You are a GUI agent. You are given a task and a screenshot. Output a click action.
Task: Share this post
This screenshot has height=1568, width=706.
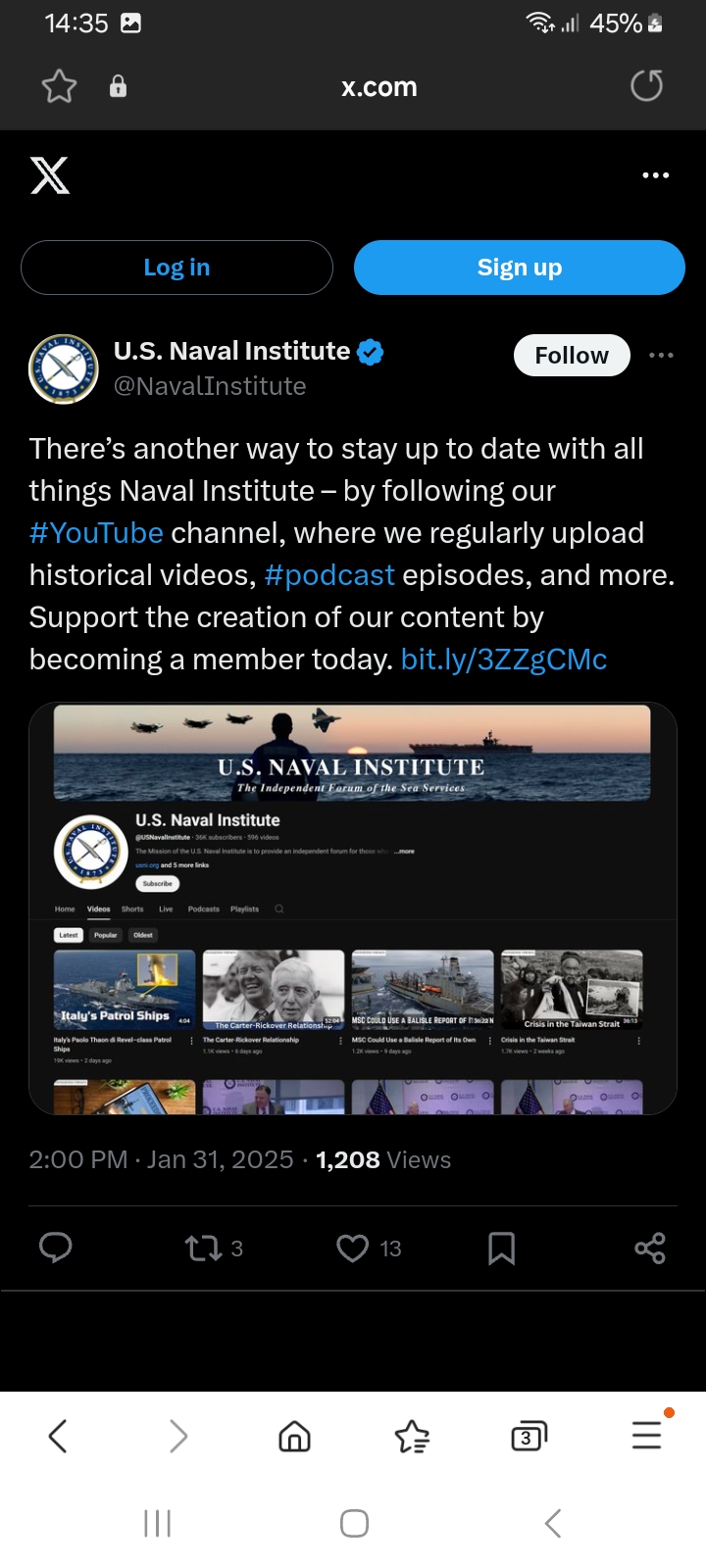[650, 1248]
